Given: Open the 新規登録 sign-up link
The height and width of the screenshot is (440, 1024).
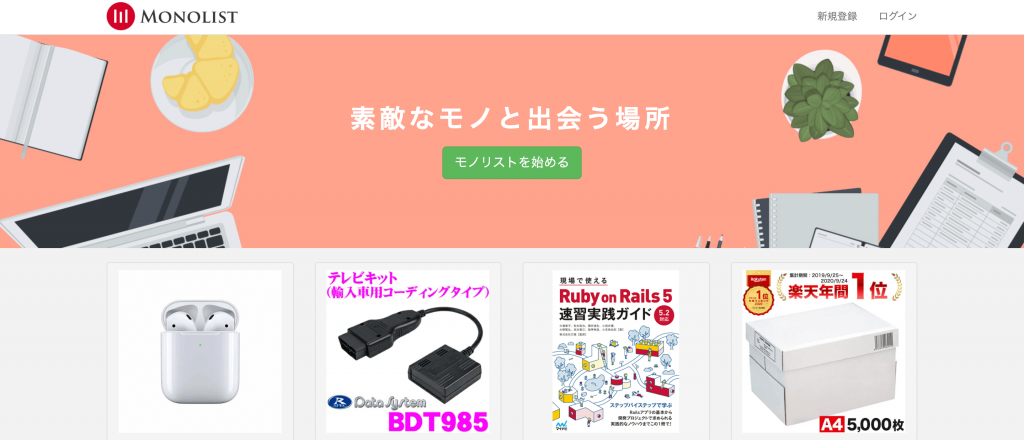Looking at the screenshot, I should coord(837,16).
